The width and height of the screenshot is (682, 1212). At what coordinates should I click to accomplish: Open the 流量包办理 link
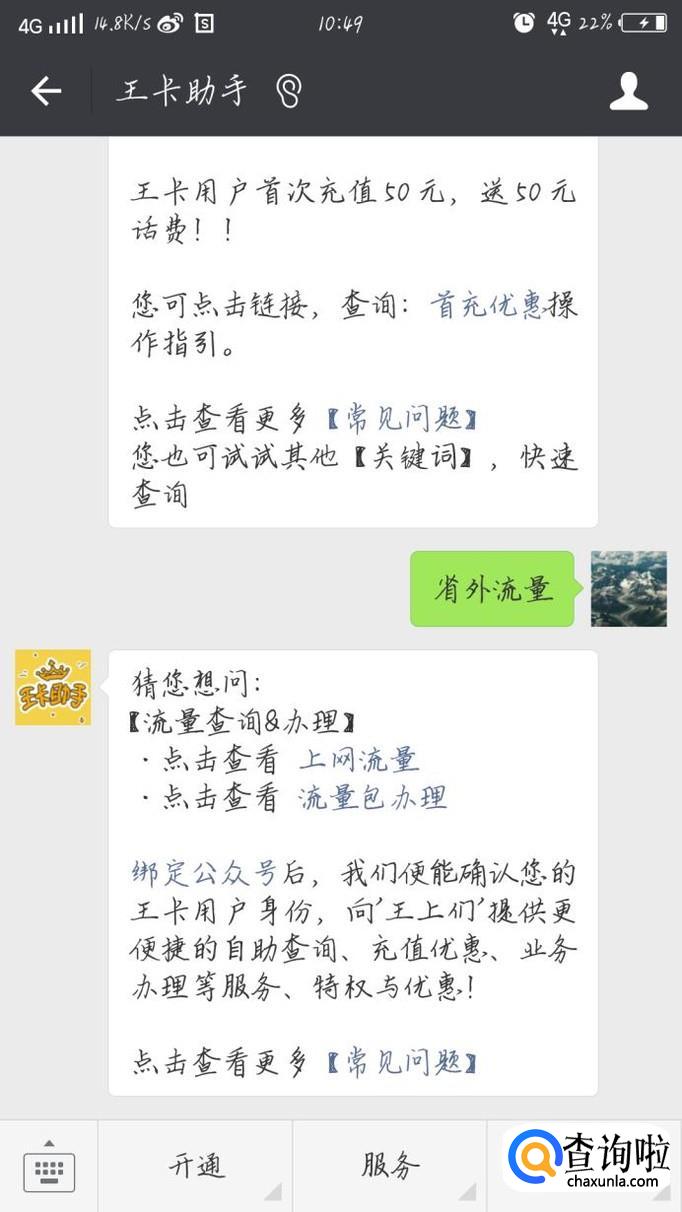[372, 797]
